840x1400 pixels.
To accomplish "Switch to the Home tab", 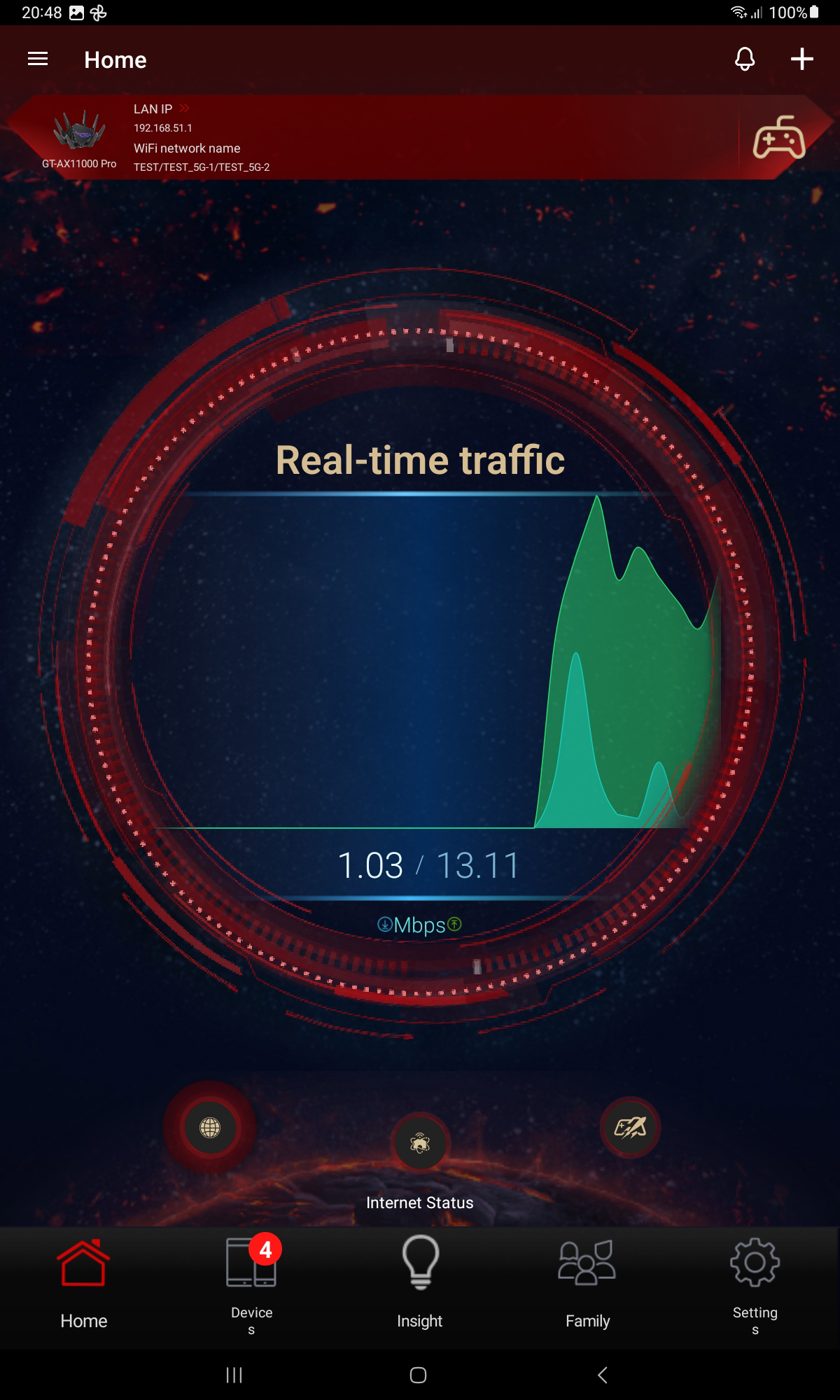I will pyautogui.click(x=84, y=1284).
